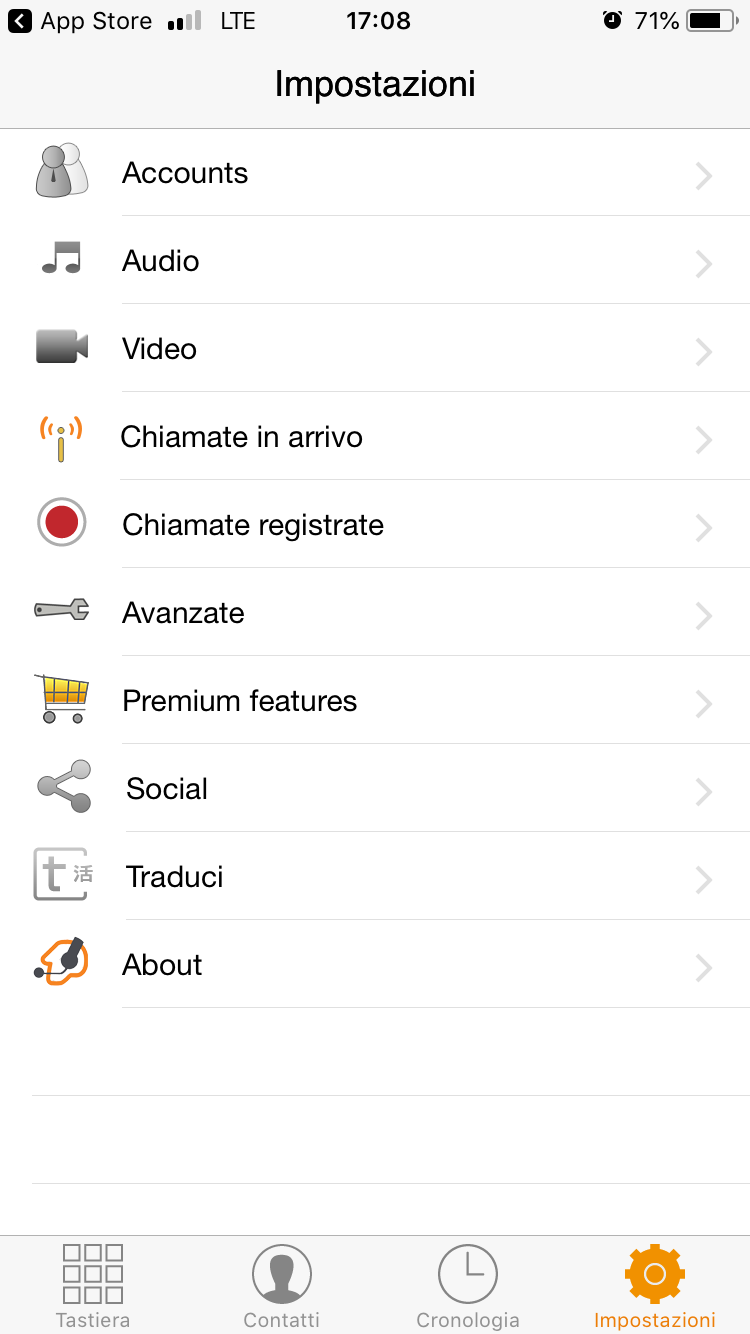
Task: Switch to the Contatti tab
Action: tap(281, 1286)
